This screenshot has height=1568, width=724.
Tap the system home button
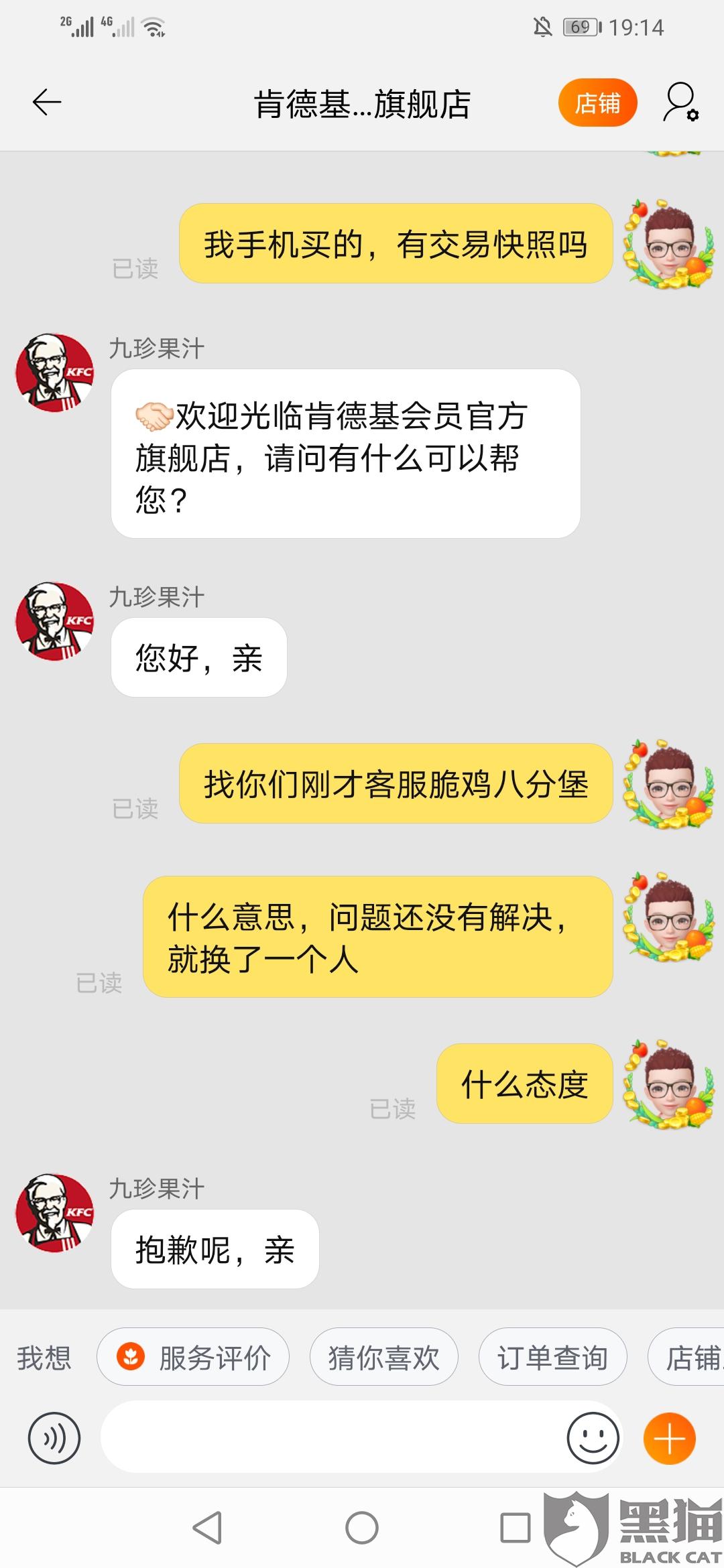point(362,1528)
